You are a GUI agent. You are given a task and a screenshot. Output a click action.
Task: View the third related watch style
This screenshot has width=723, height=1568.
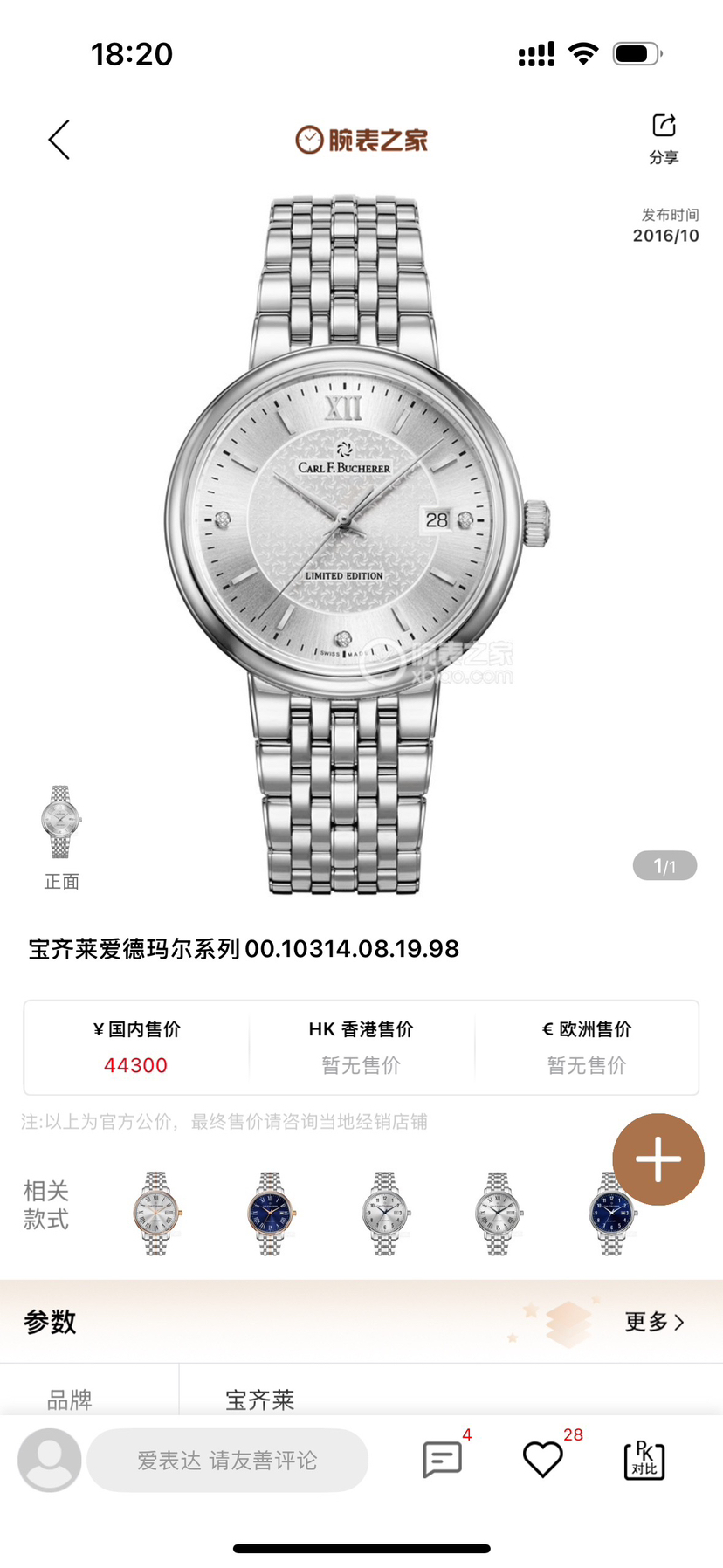[x=384, y=1214]
